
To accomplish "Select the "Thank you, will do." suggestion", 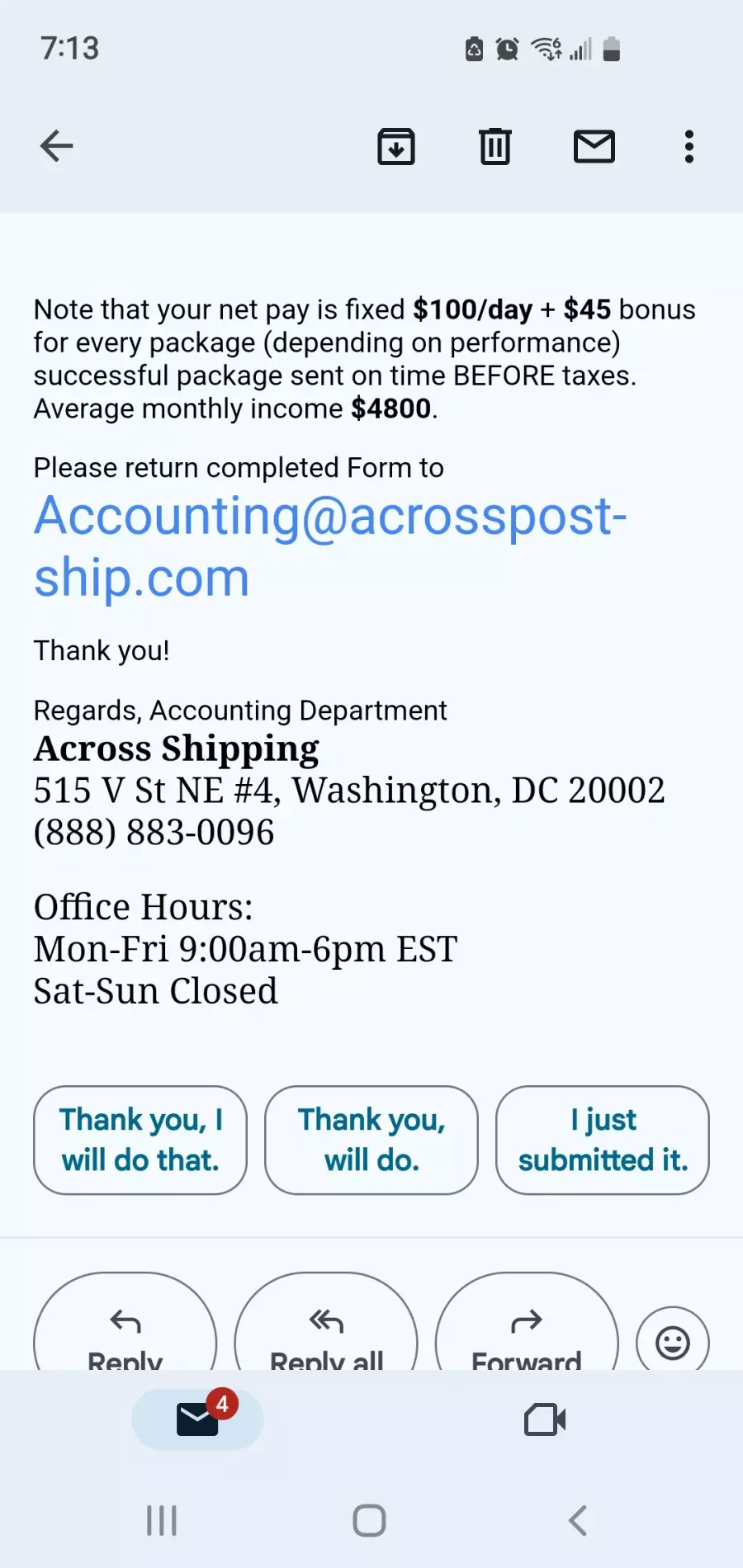I will point(371,1140).
